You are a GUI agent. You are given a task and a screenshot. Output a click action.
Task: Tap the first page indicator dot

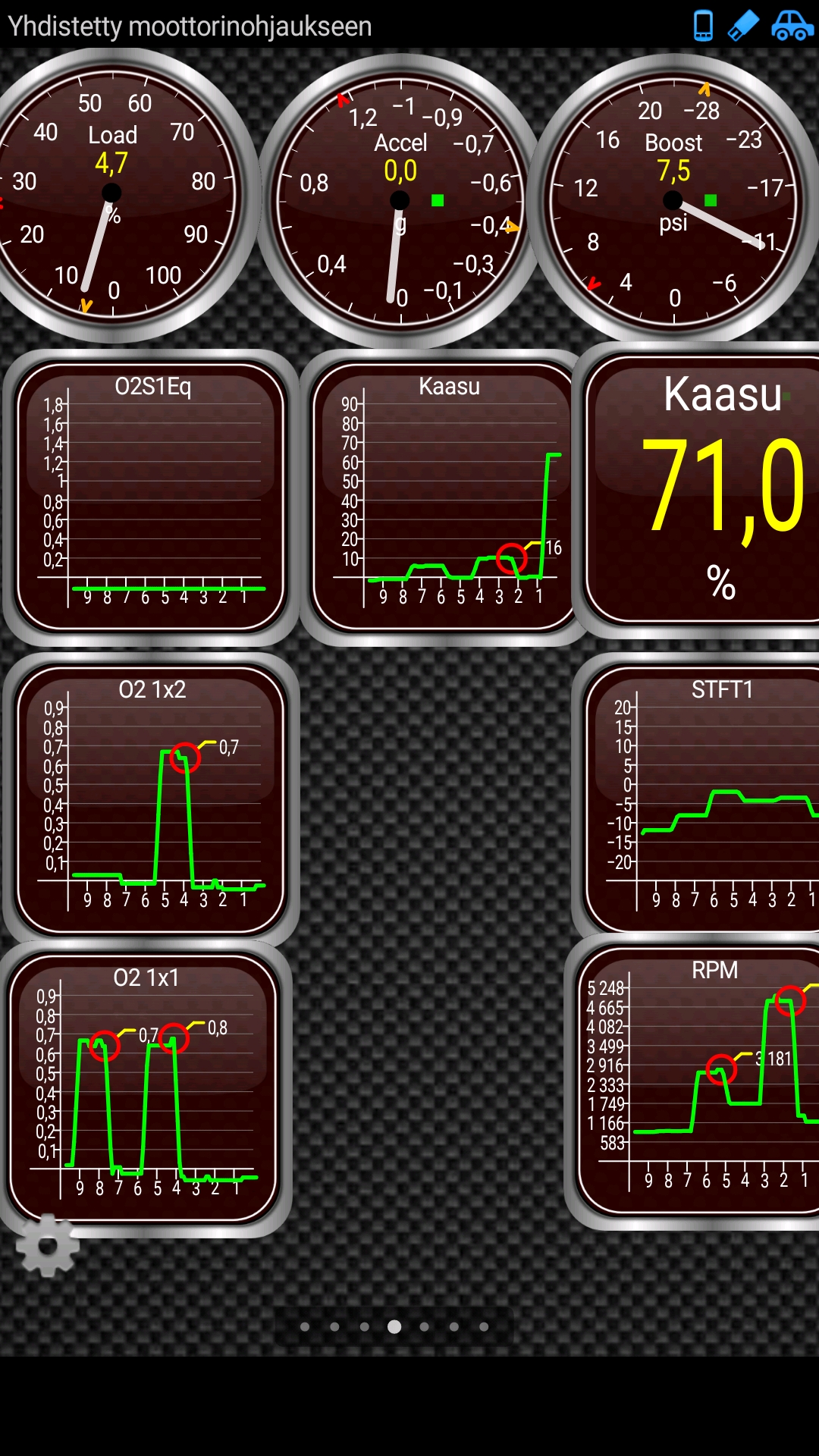(305, 1326)
